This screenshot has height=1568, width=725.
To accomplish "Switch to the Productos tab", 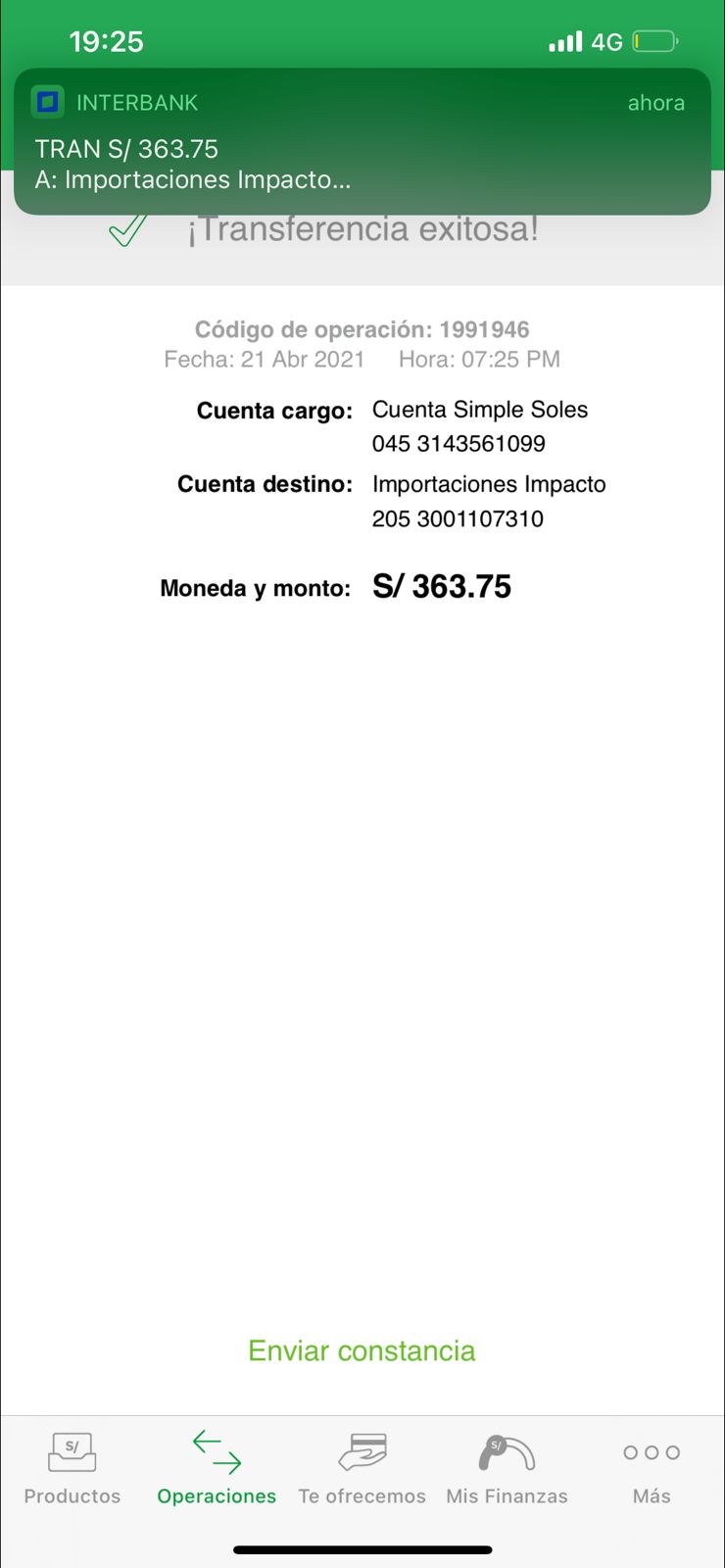I will 72,1467.
